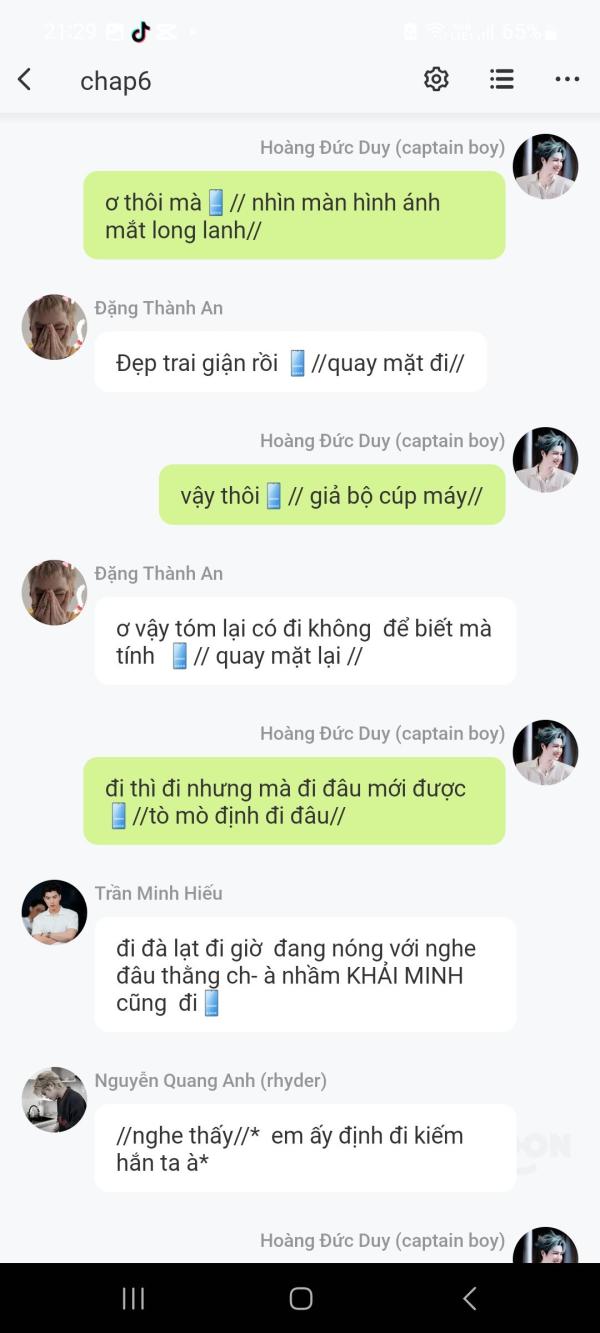Open the settings gear
600x1333 pixels.
(436, 79)
